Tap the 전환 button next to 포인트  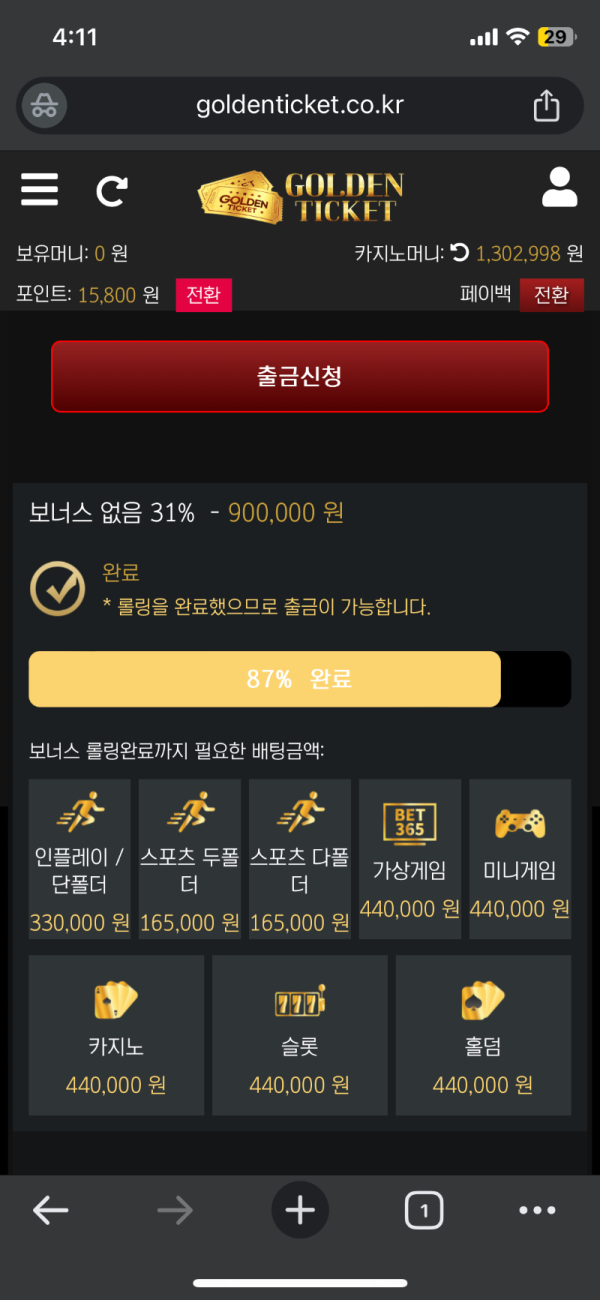(x=204, y=295)
